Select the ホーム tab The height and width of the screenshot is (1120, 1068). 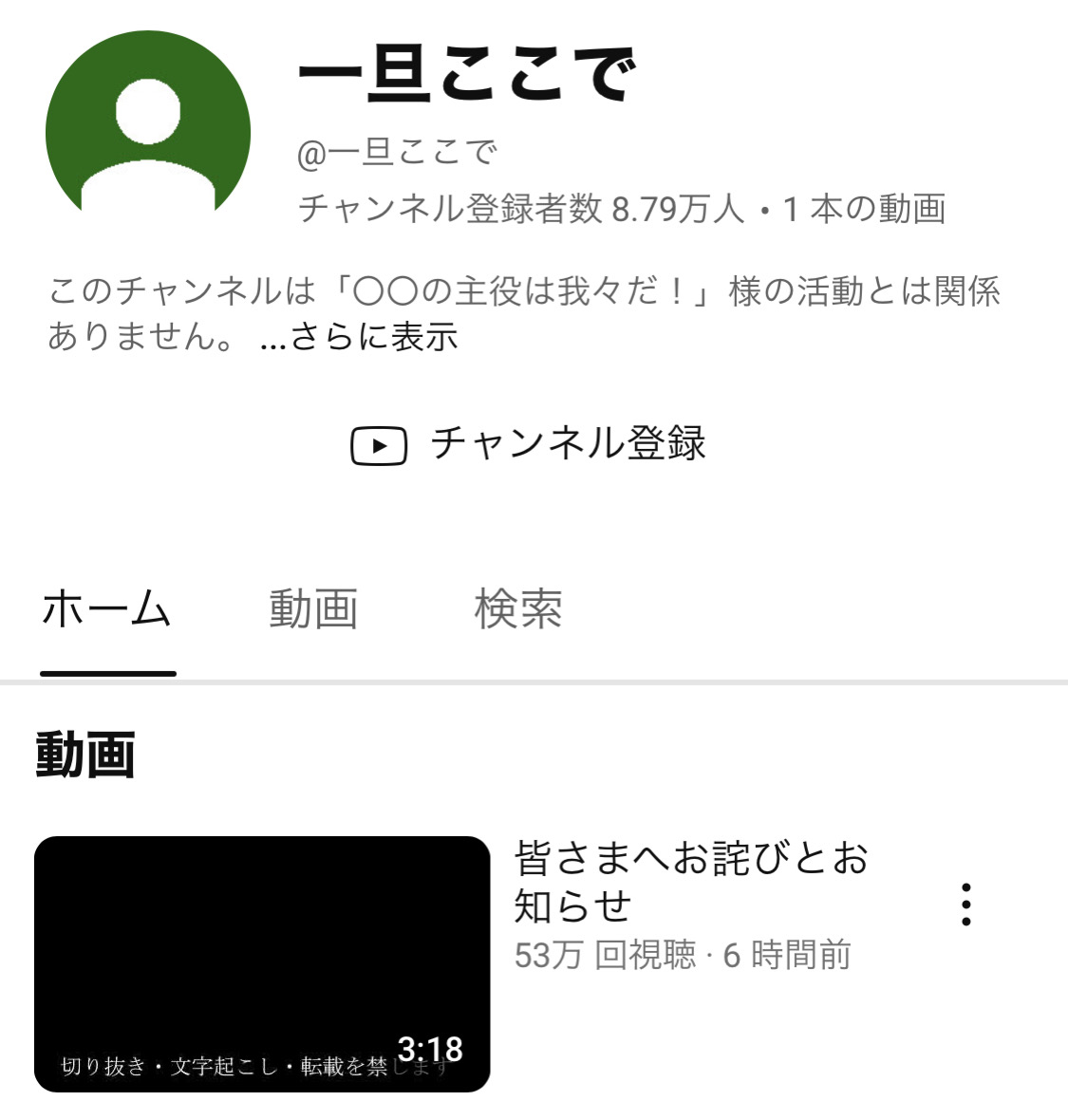click(106, 609)
